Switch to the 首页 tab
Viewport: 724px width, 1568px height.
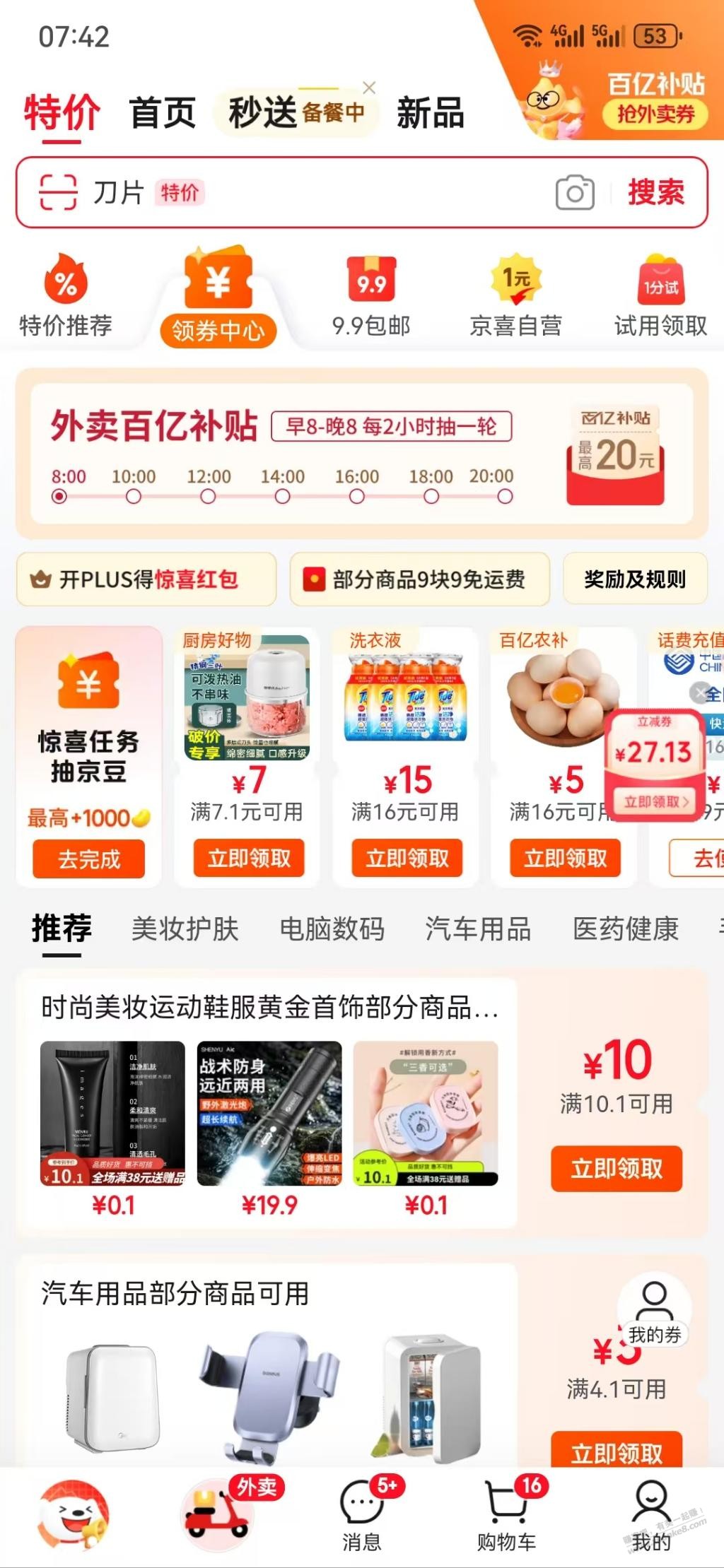pos(163,113)
